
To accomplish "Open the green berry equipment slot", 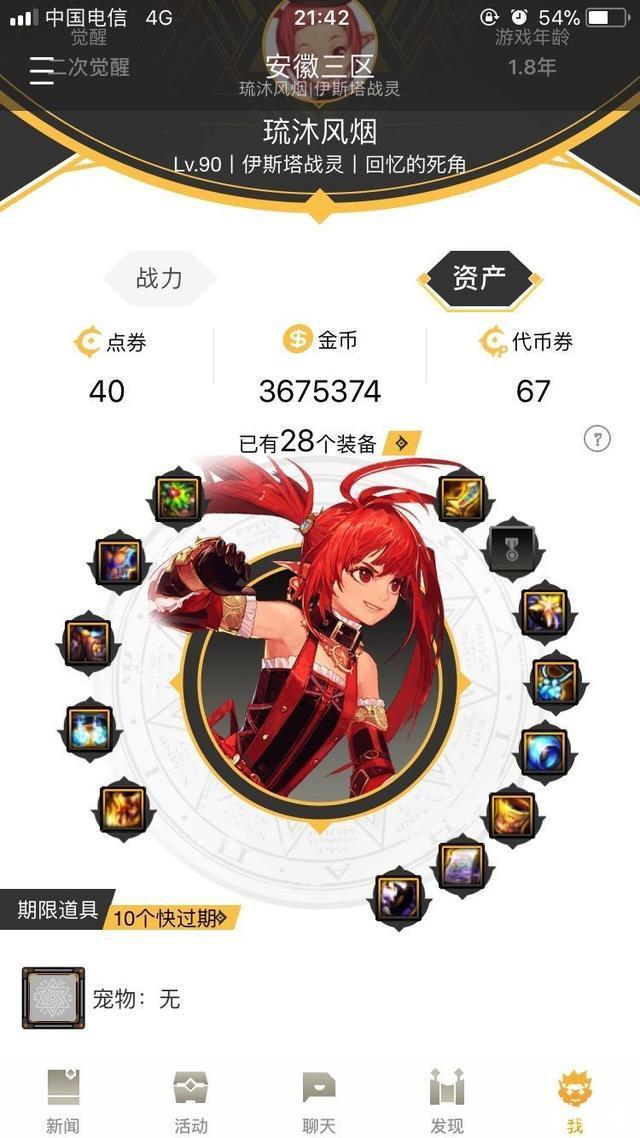I will [179, 497].
